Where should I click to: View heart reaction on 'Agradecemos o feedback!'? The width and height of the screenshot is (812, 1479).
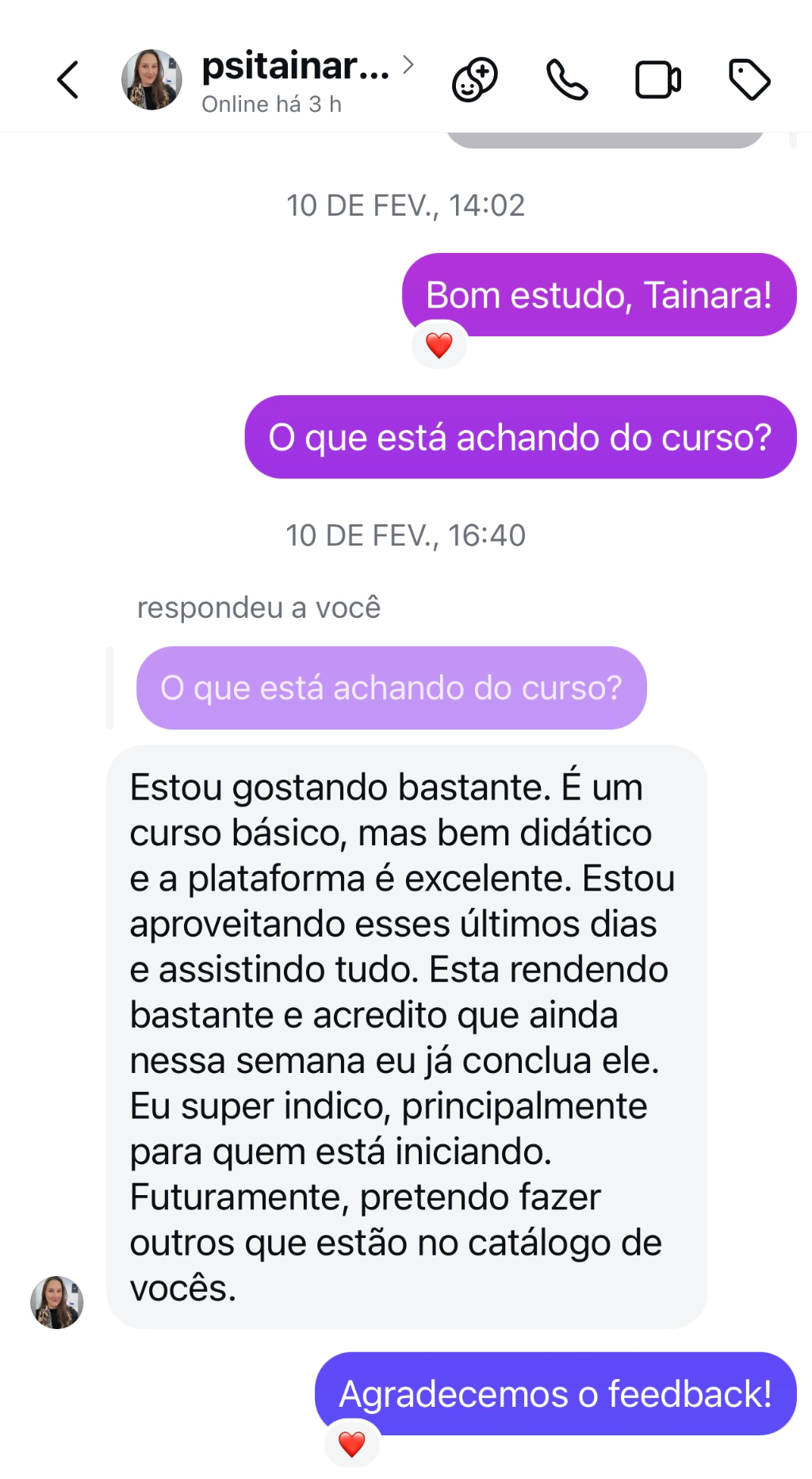point(352,1444)
